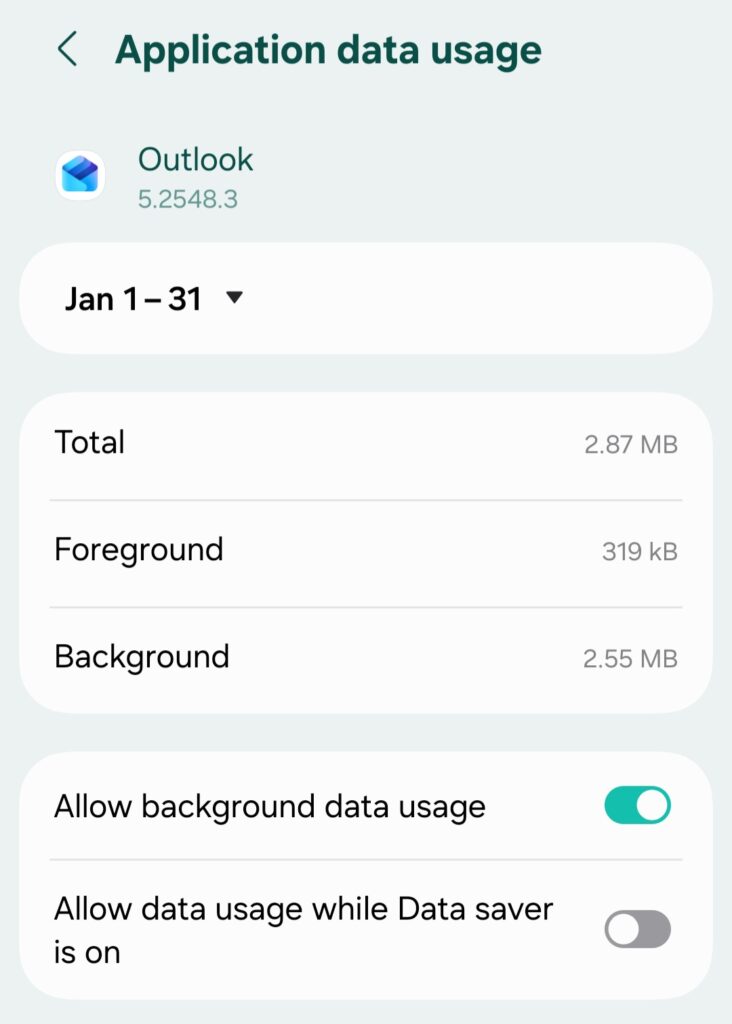Screen dimensions: 732x1024
Task: Tap the dropdown arrow next to Jan 1 – 31
Action: pyautogui.click(x=235, y=298)
